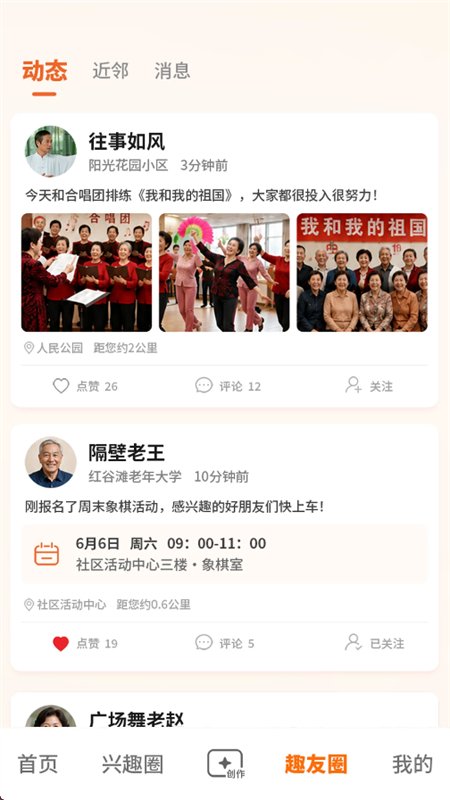Image resolution: width=450 pixels, height=800 pixels.
Task: Switch to the 消息 tab
Action: (x=172, y=70)
